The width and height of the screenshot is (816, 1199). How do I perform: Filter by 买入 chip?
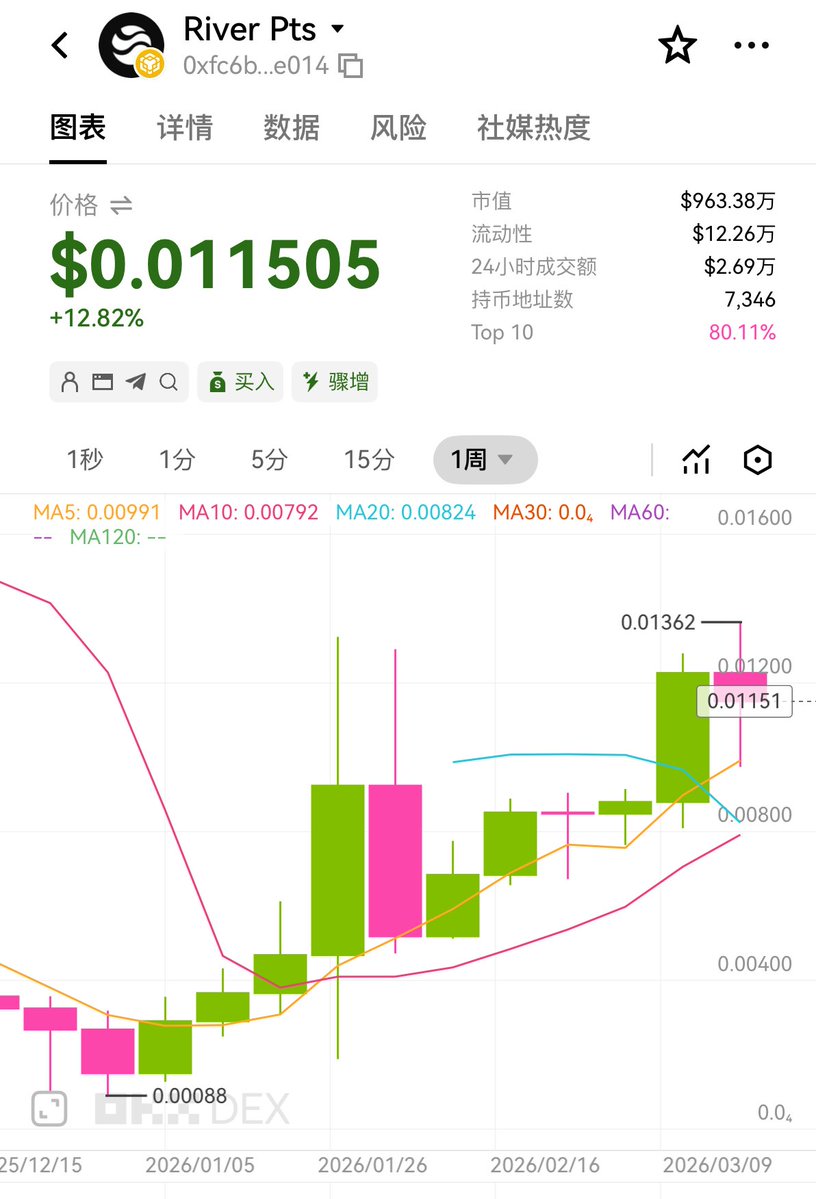point(240,382)
